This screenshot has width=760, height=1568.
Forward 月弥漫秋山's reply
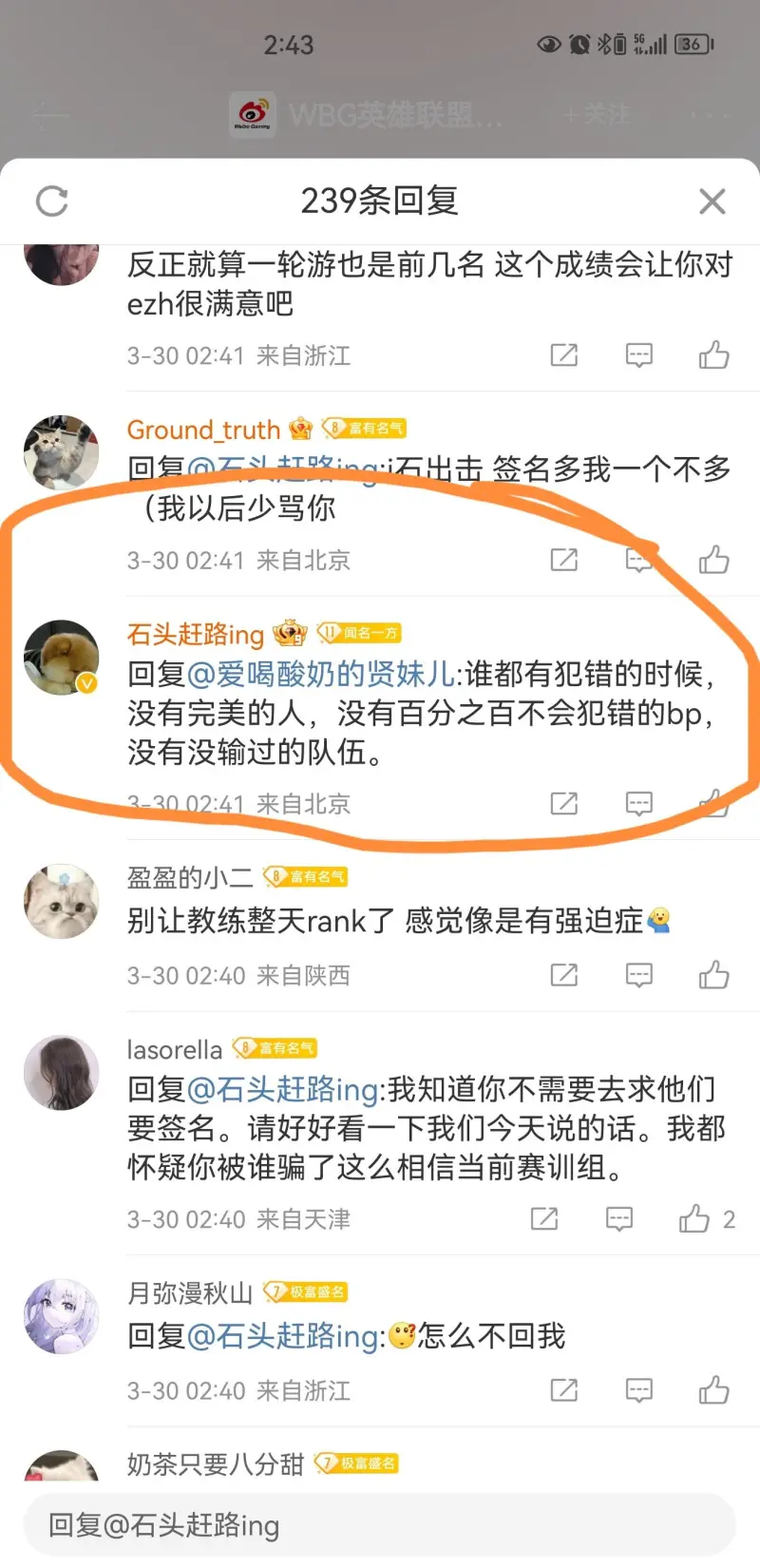click(x=563, y=1390)
